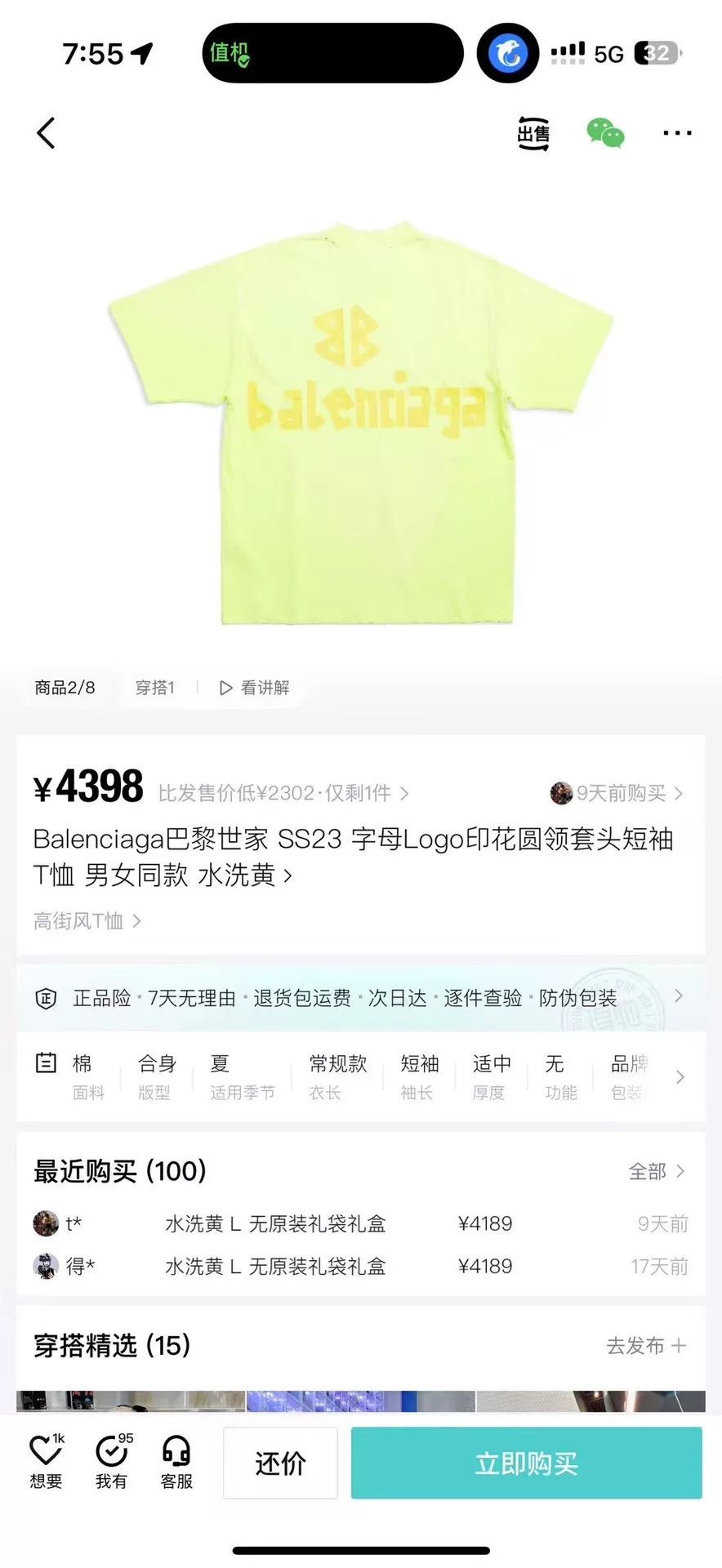Viewport: 722px width, 1568px height.
Task: Go back with the top-left arrow
Action: click(x=47, y=133)
